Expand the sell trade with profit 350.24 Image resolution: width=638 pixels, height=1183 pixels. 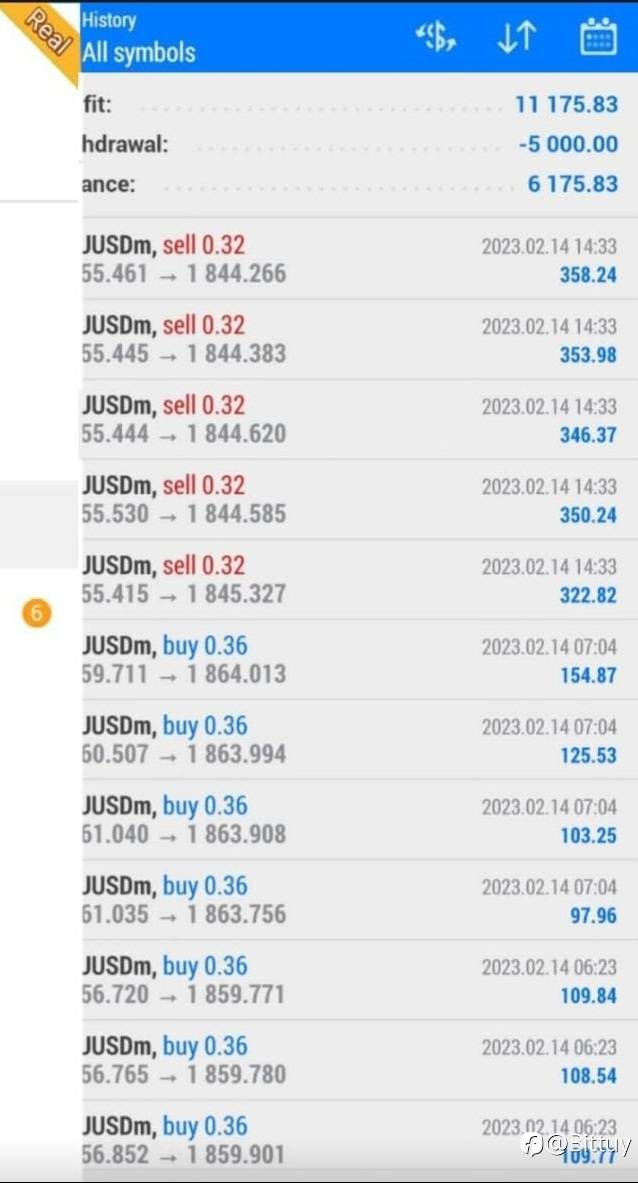[359, 499]
